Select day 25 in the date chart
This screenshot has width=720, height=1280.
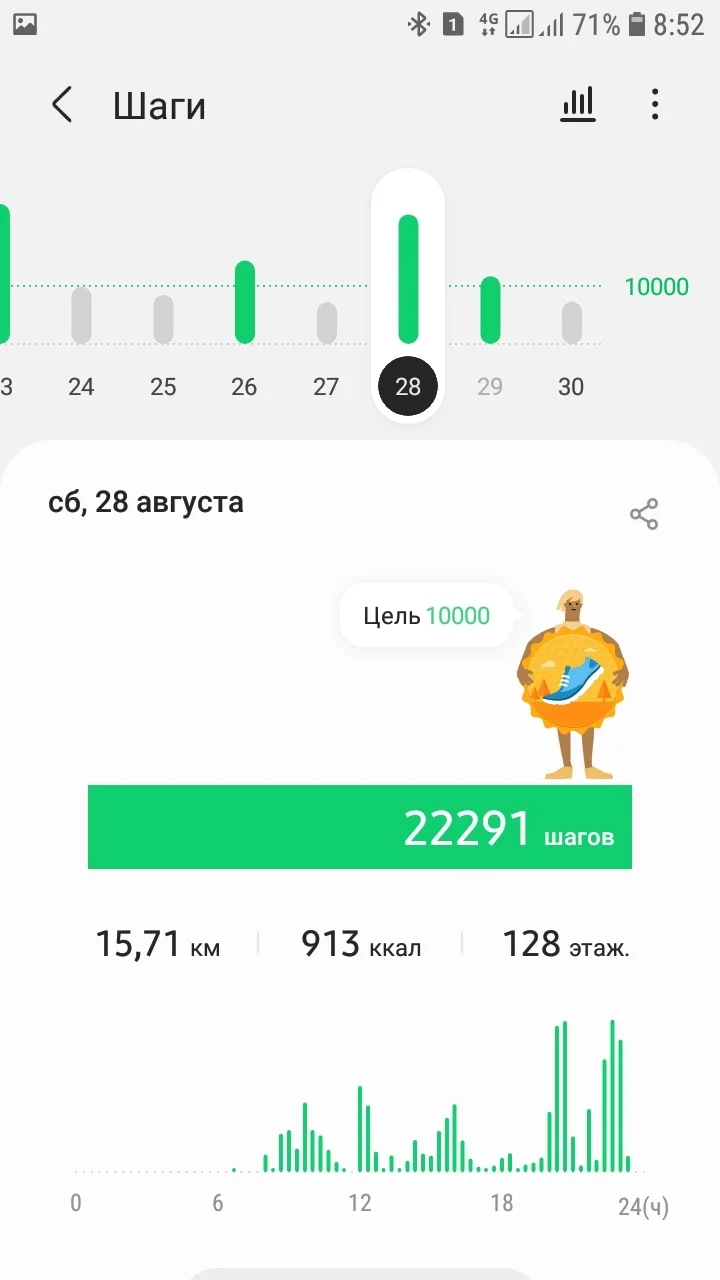[163, 386]
